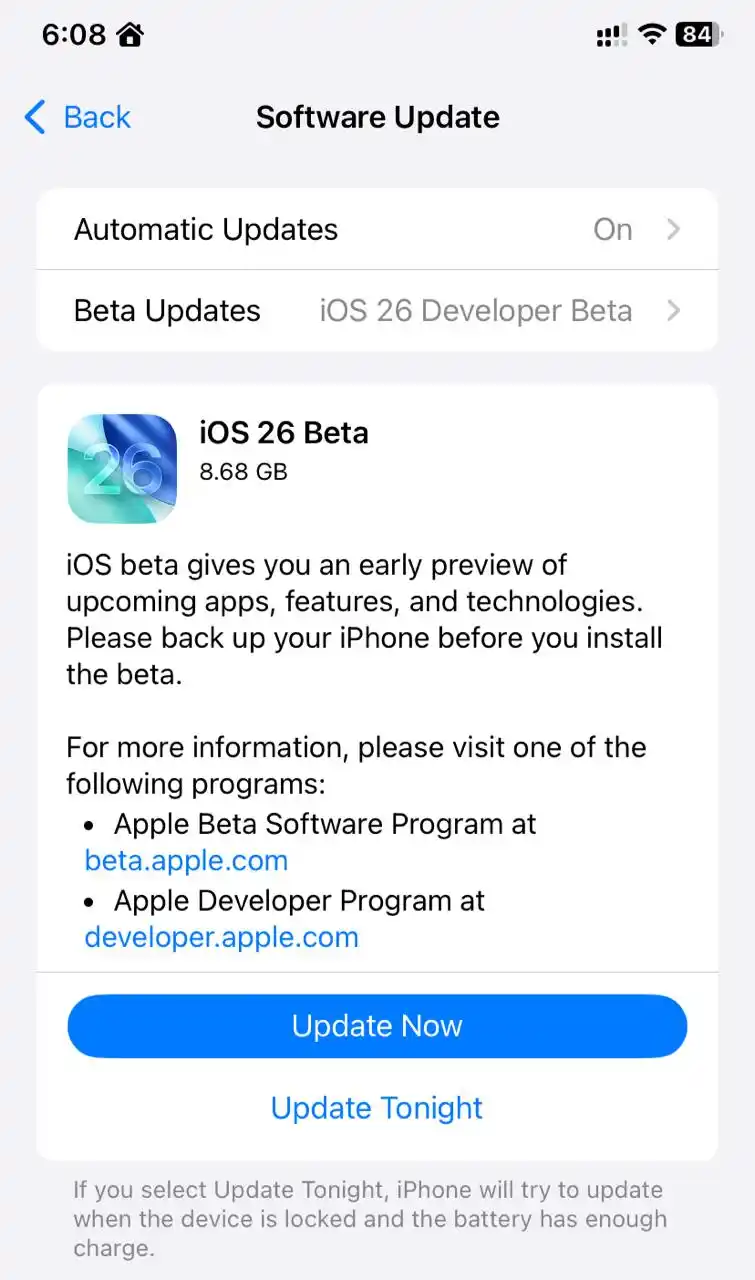Visit the developer.apple.com link

point(221,937)
